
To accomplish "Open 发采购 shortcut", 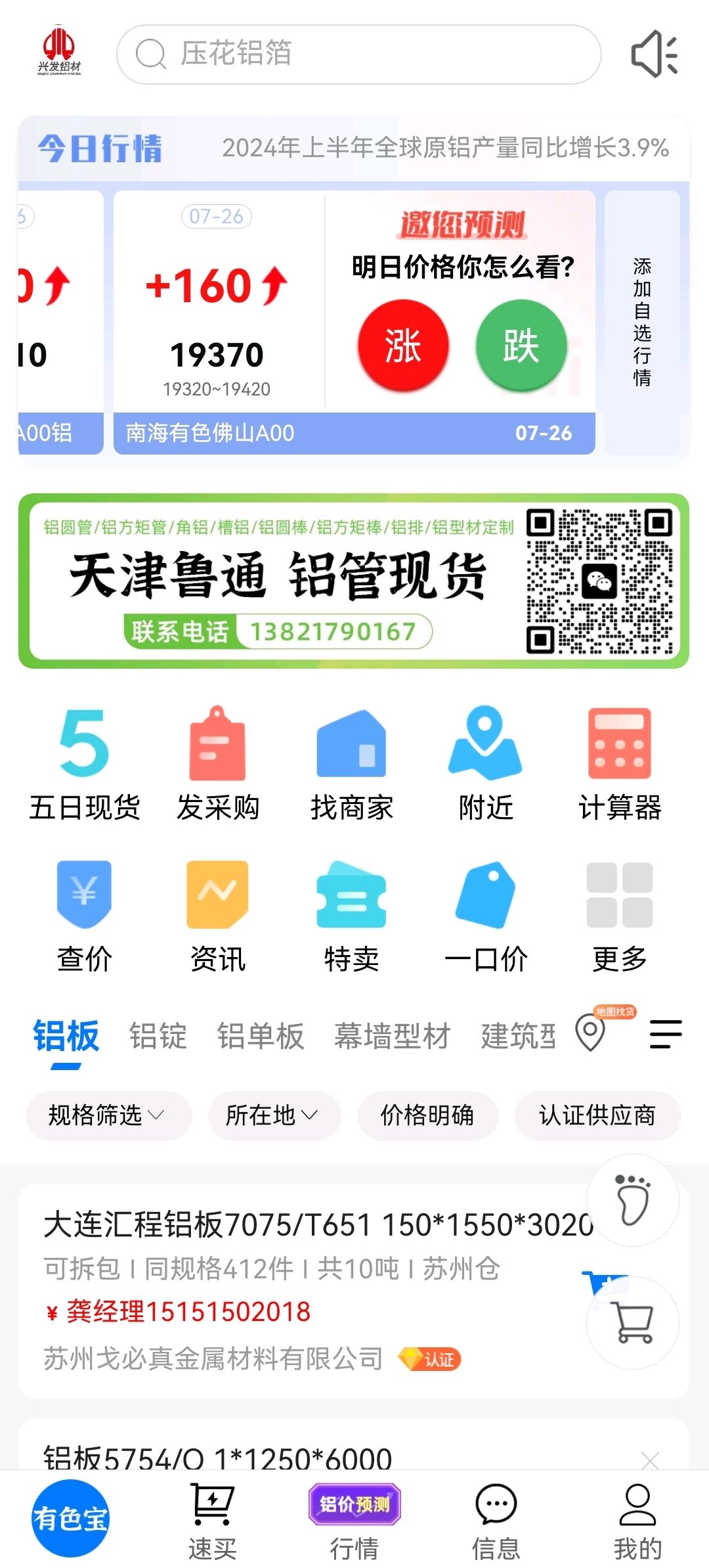I will (x=218, y=765).
